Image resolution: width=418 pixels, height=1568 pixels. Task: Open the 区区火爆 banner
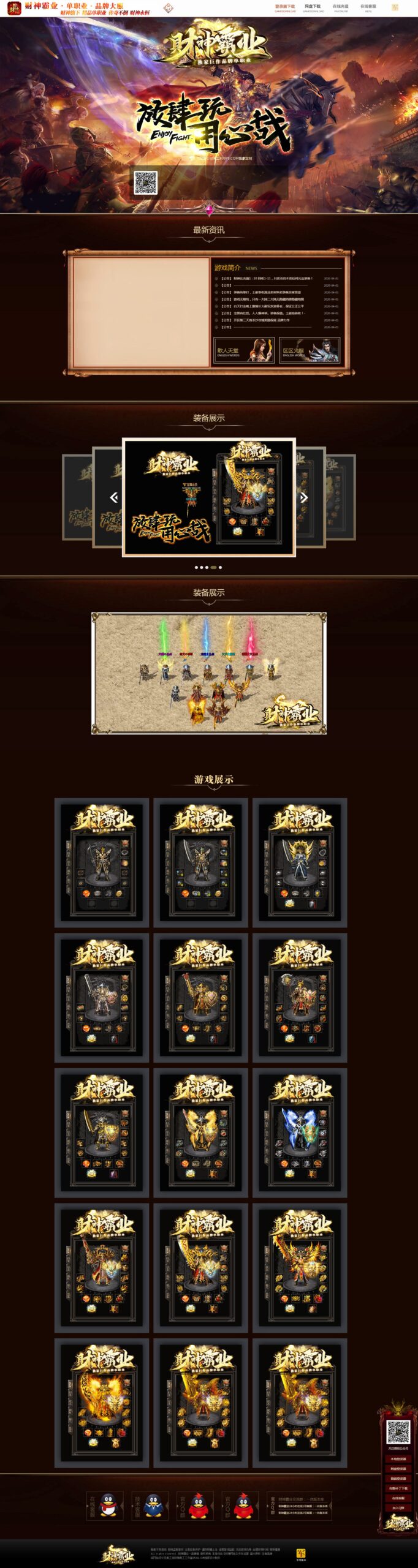point(309,351)
